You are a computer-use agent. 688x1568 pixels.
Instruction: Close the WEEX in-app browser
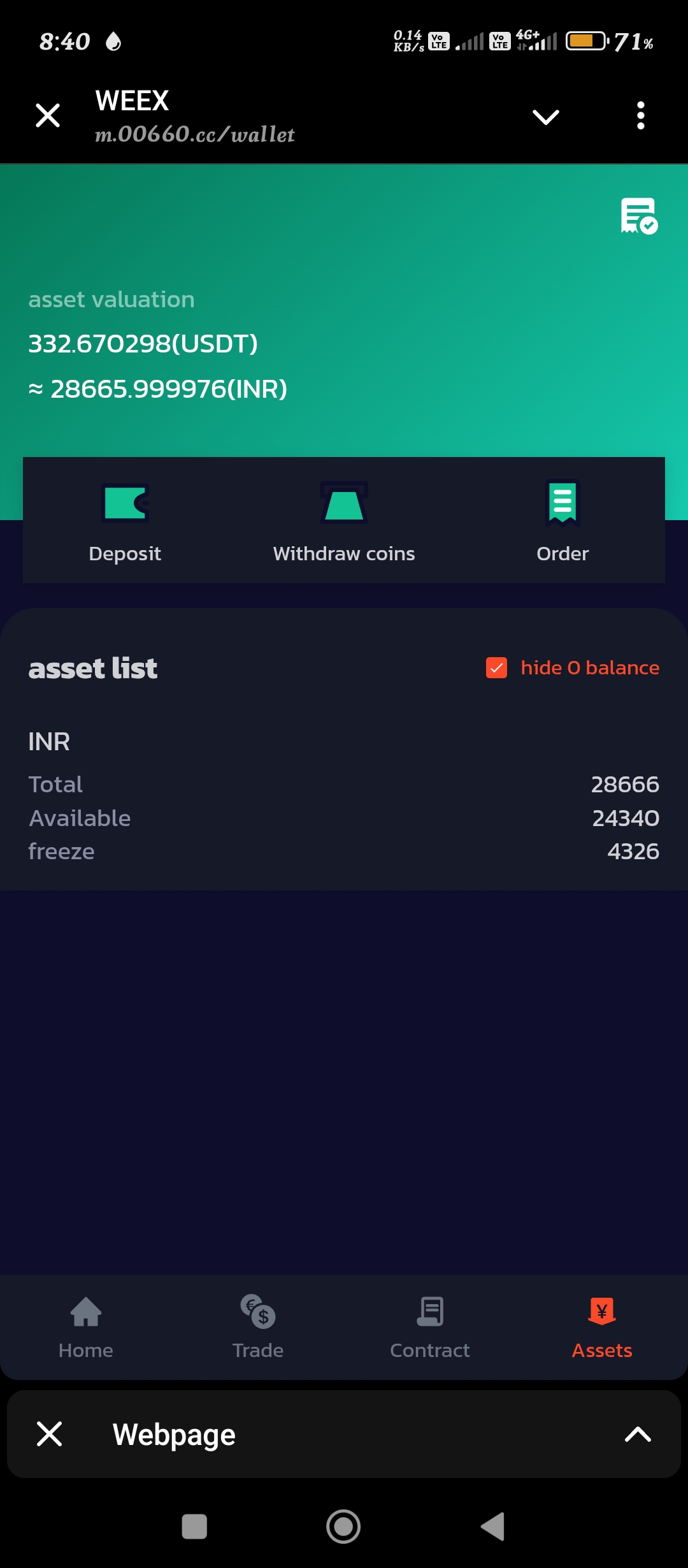(x=48, y=116)
